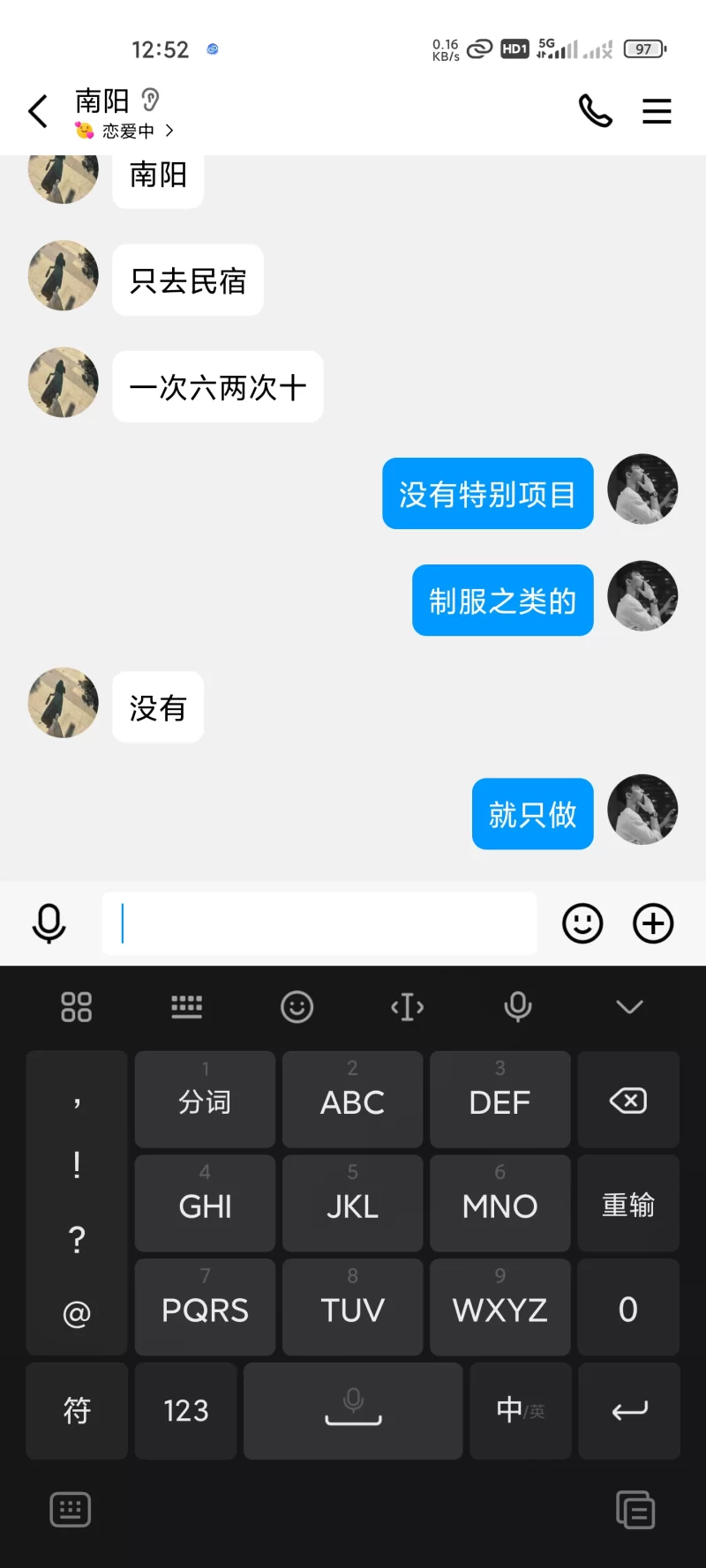Switch to the 123 number keyboard
The height and width of the screenshot is (1568, 706).
point(185,1410)
